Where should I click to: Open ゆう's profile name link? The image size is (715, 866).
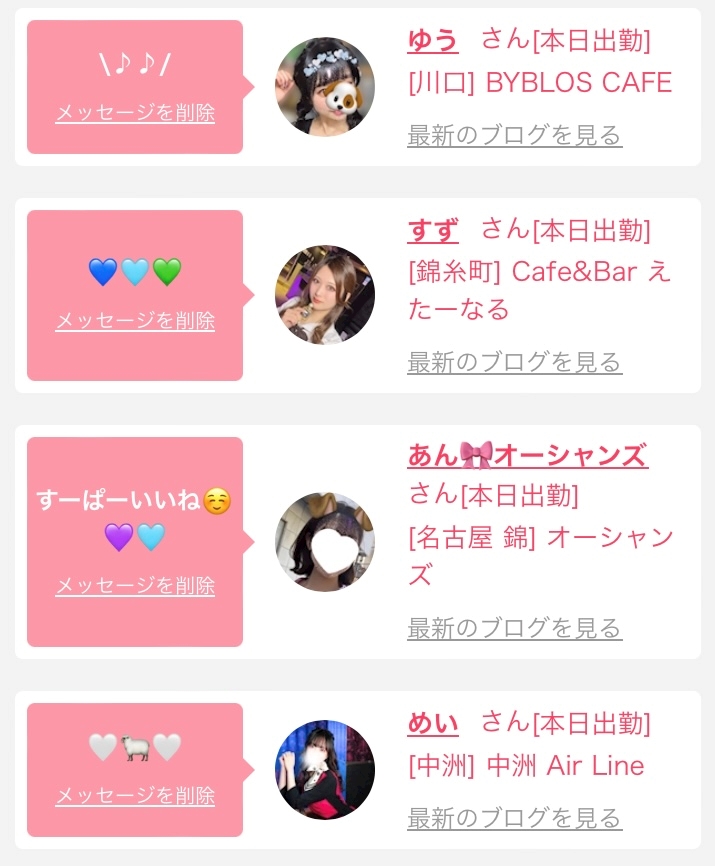433,41
